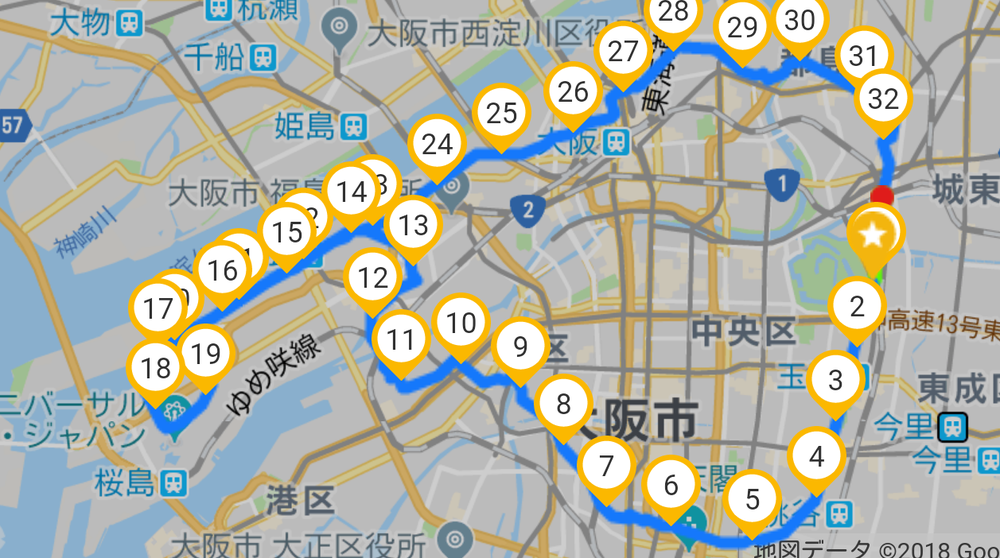Select waypoint marker 32

pyautogui.click(x=884, y=99)
